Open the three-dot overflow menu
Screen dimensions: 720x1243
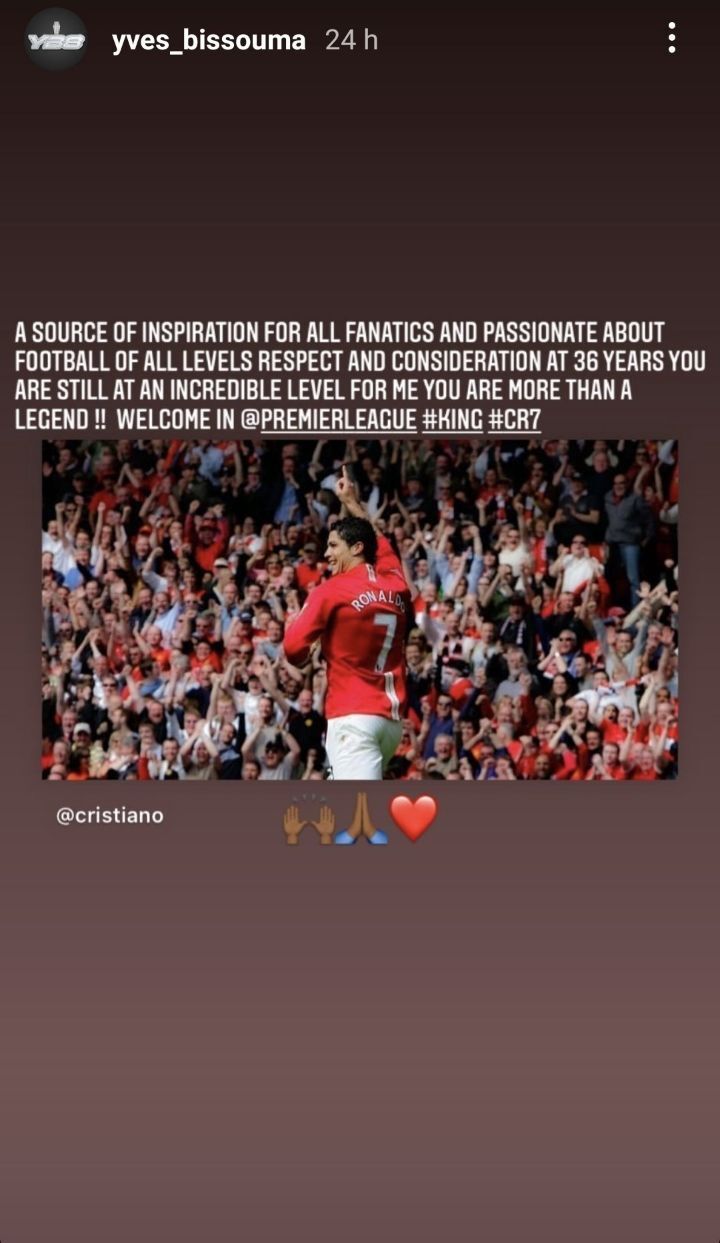(x=671, y=39)
